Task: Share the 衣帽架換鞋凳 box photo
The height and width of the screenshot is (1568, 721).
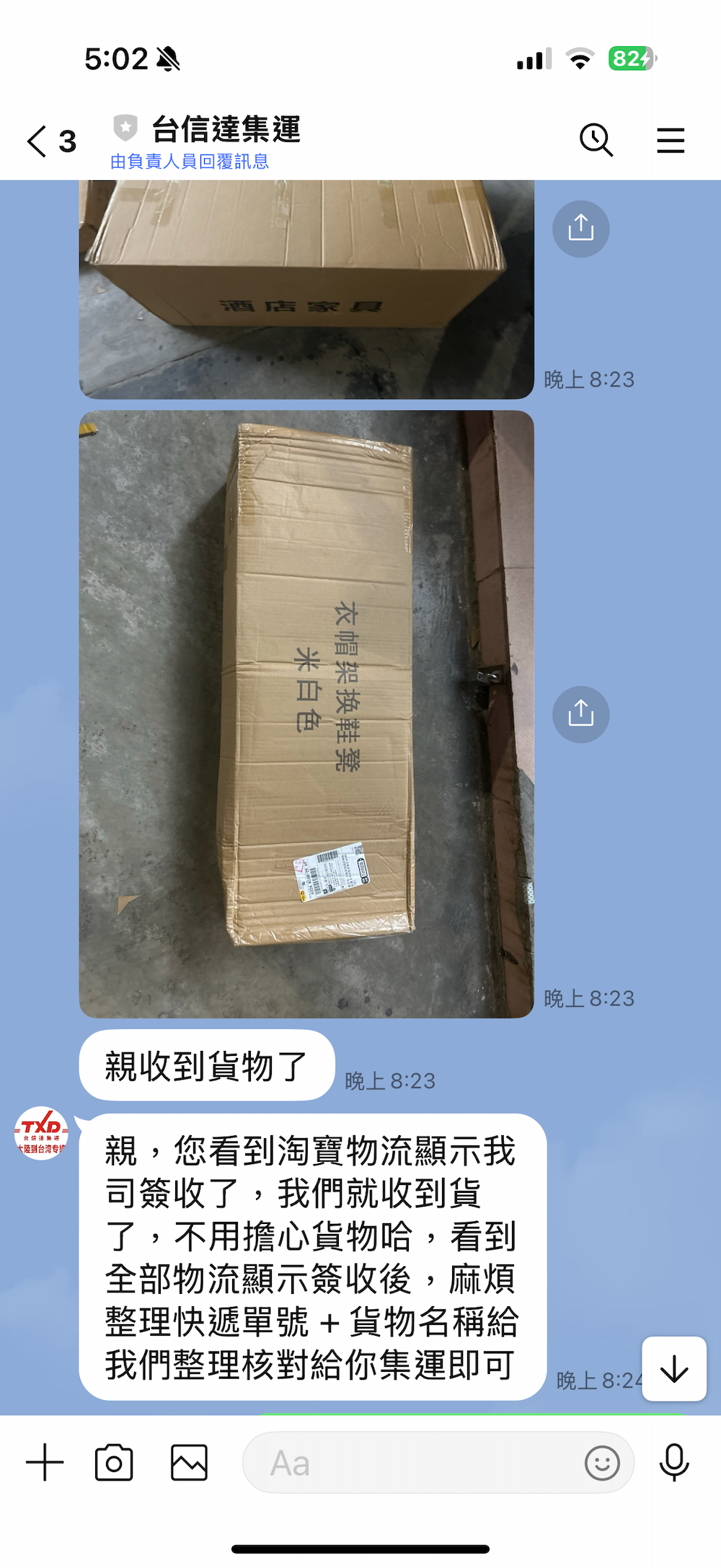Action: [580, 714]
